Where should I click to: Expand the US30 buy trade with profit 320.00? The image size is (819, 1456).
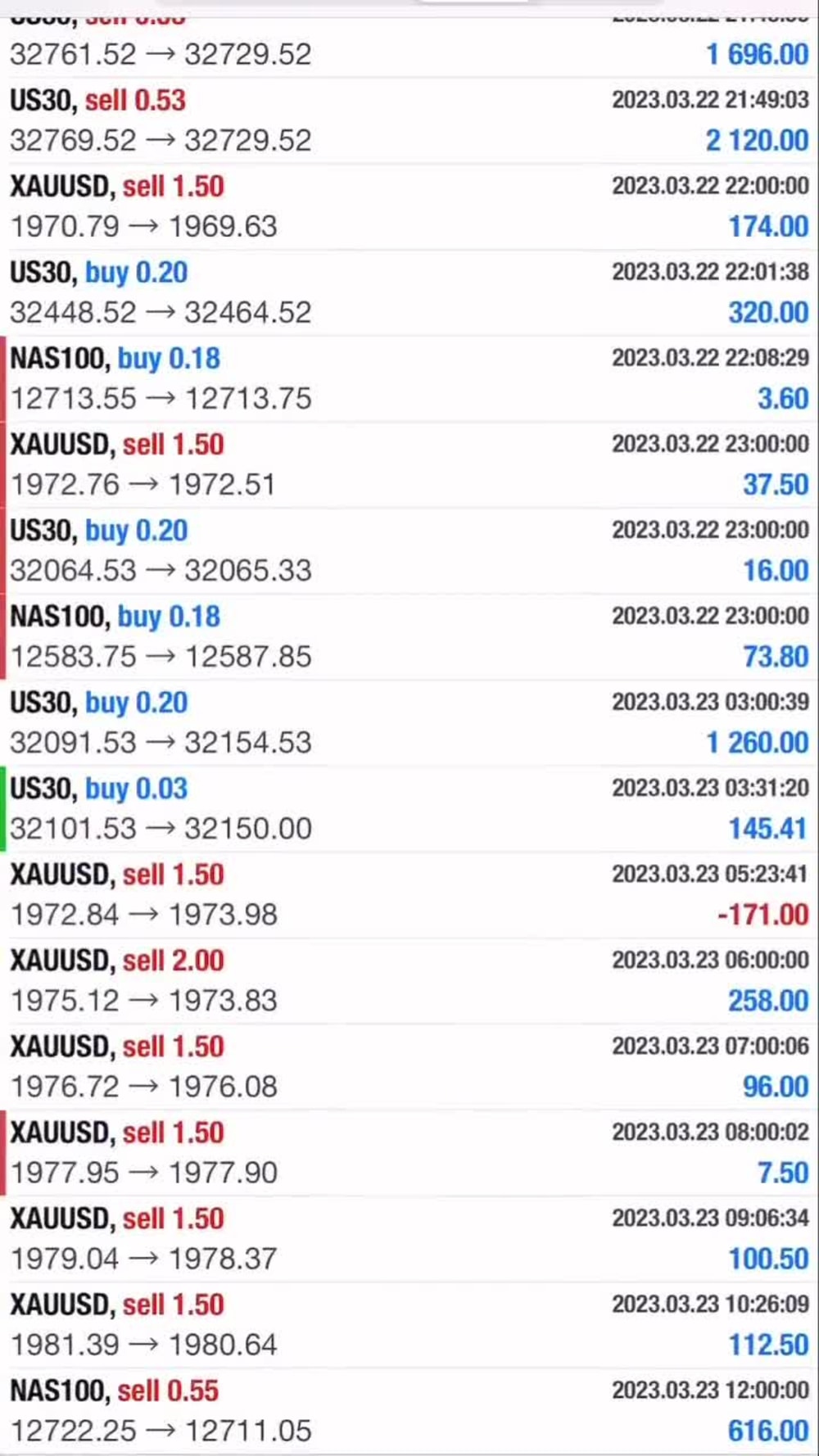(x=409, y=293)
